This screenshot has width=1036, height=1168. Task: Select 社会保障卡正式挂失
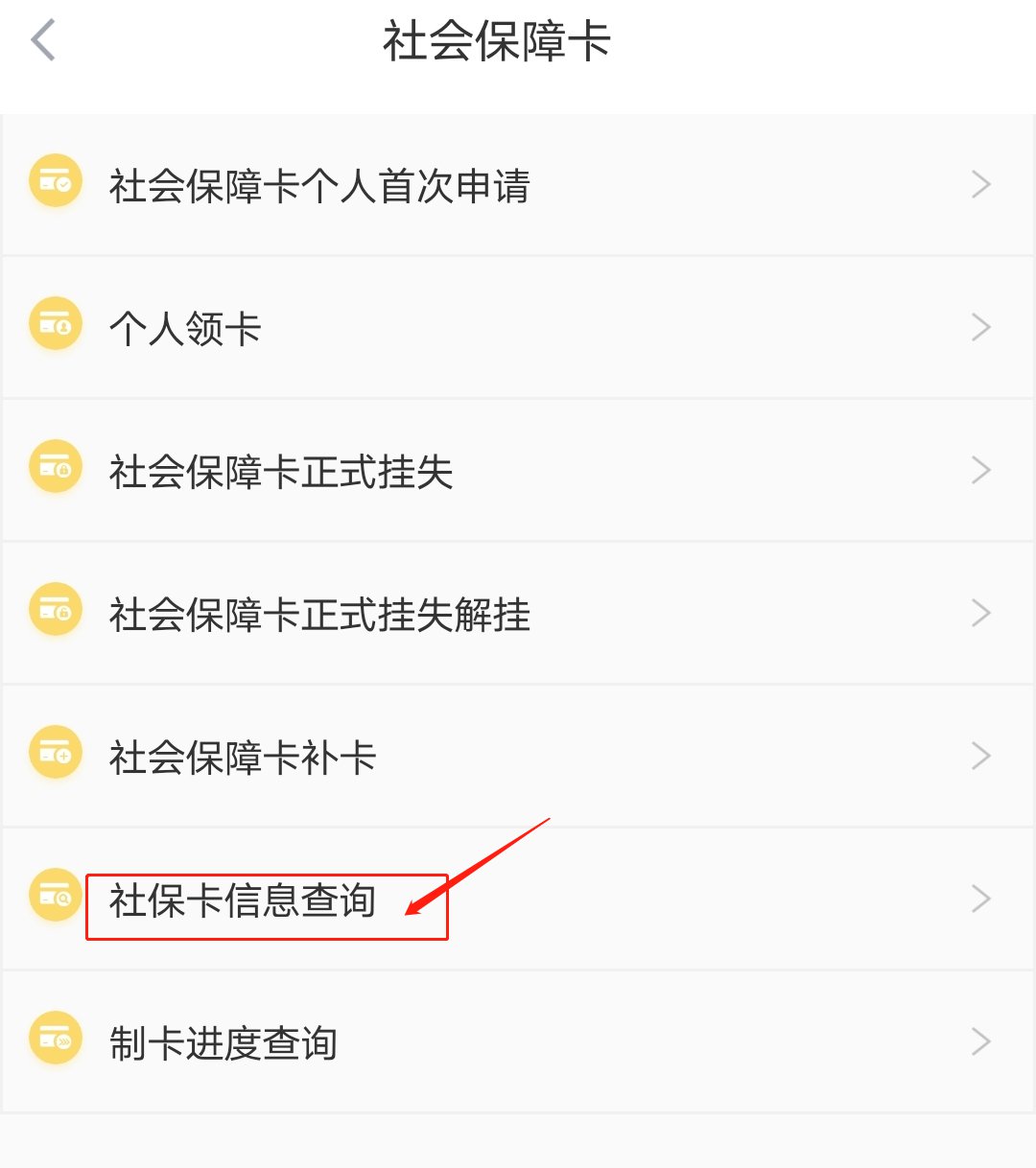pos(281,471)
